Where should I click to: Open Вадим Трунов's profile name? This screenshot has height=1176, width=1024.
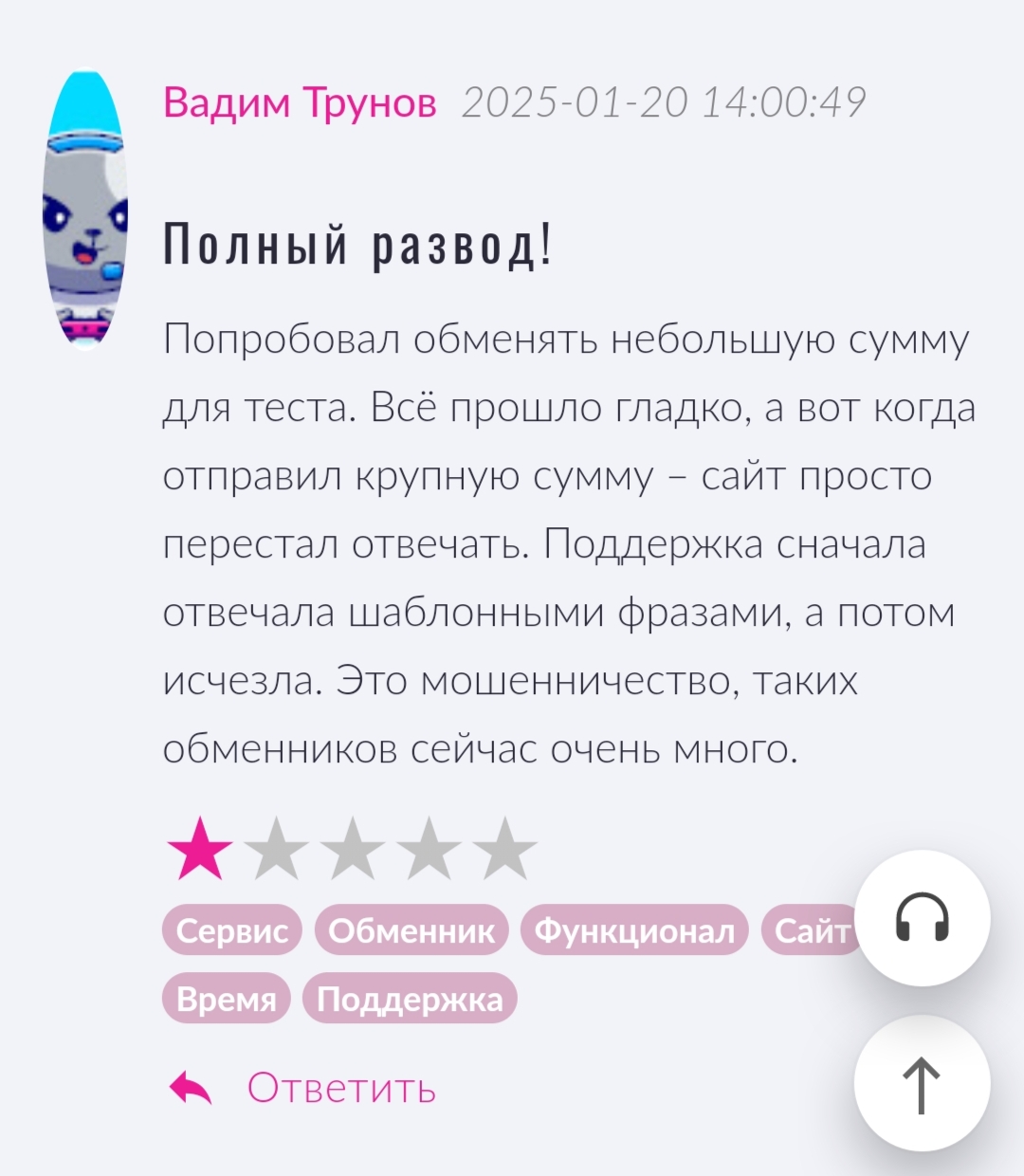(x=300, y=102)
